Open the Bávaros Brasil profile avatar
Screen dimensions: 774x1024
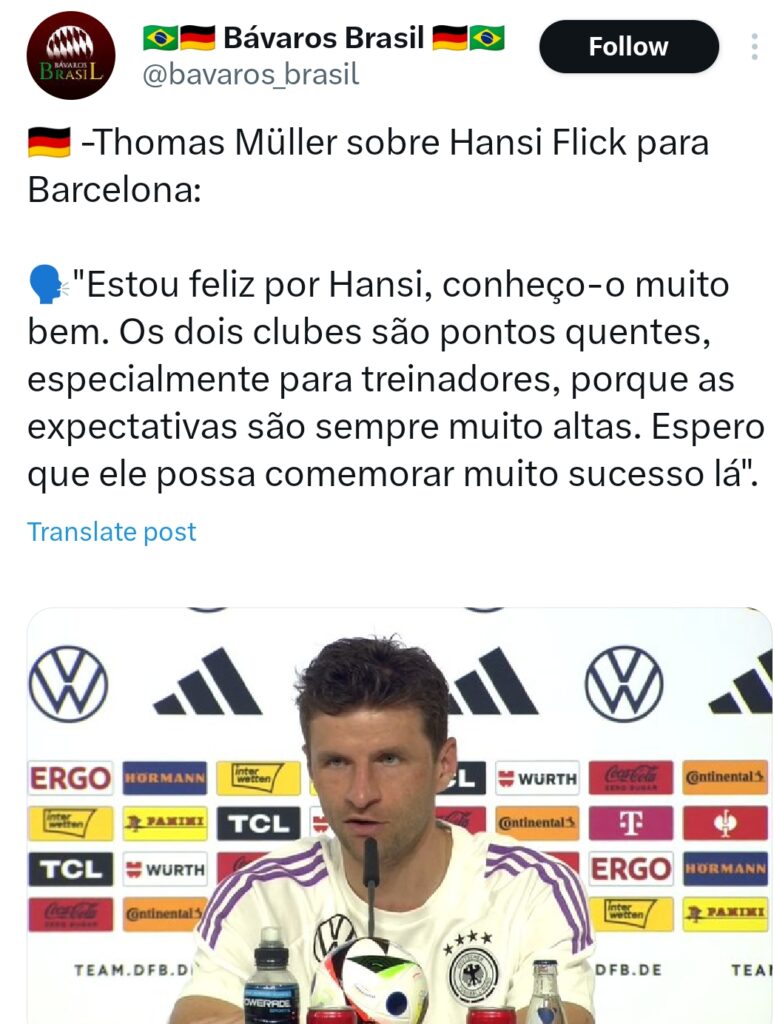[70, 55]
